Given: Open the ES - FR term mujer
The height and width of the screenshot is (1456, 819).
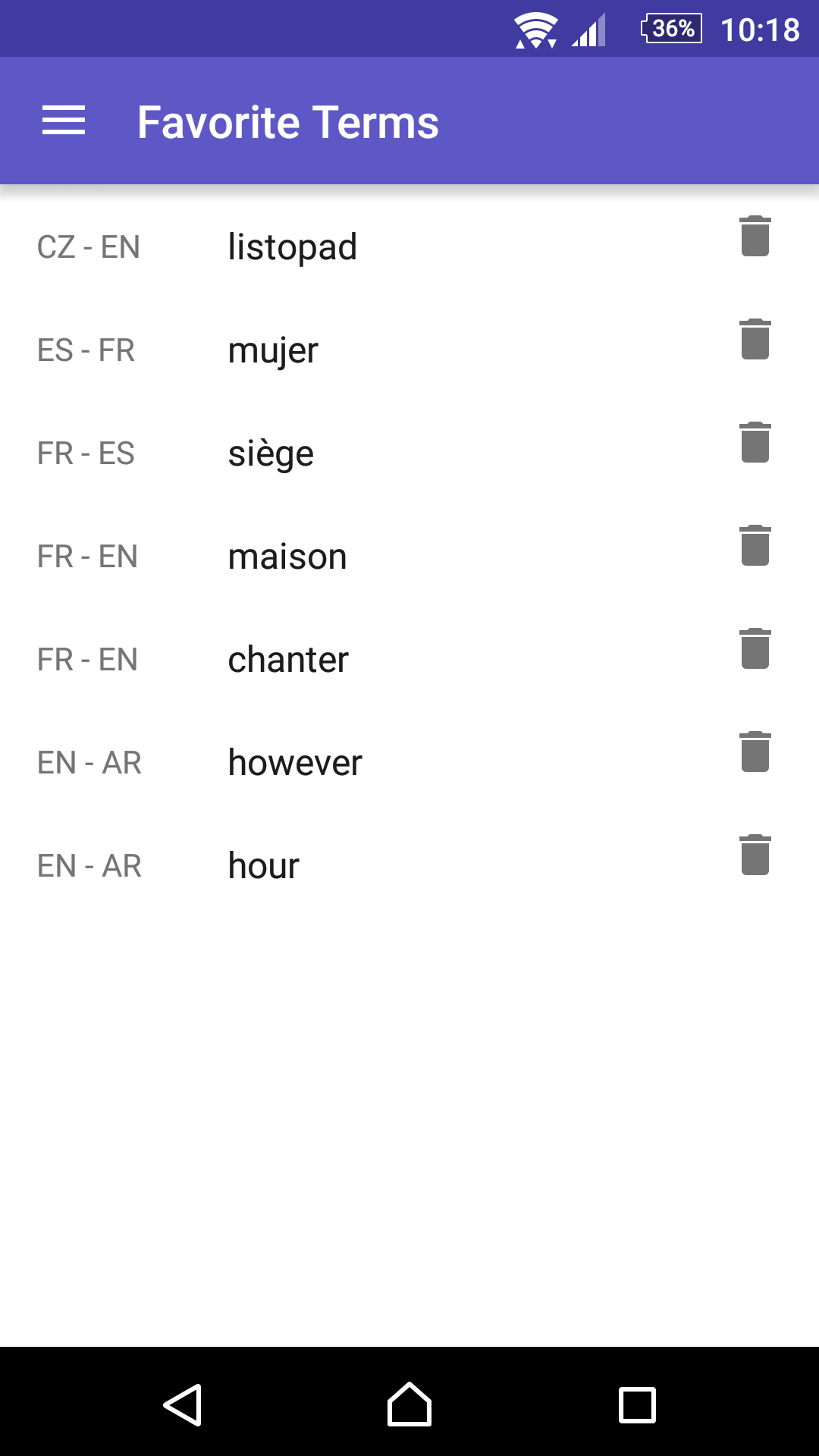Looking at the screenshot, I should (273, 350).
